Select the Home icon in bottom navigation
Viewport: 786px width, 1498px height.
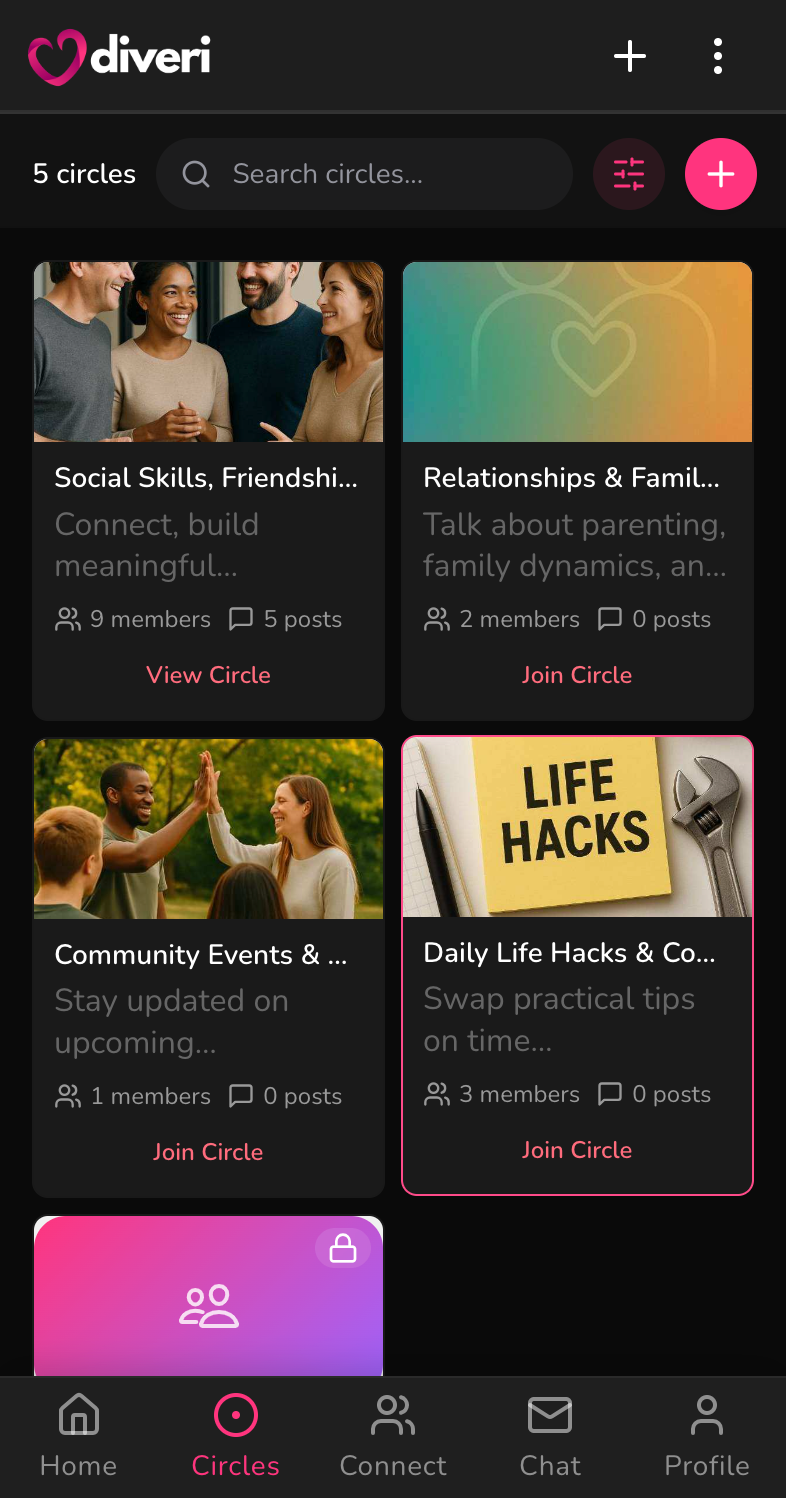[x=77, y=1415]
